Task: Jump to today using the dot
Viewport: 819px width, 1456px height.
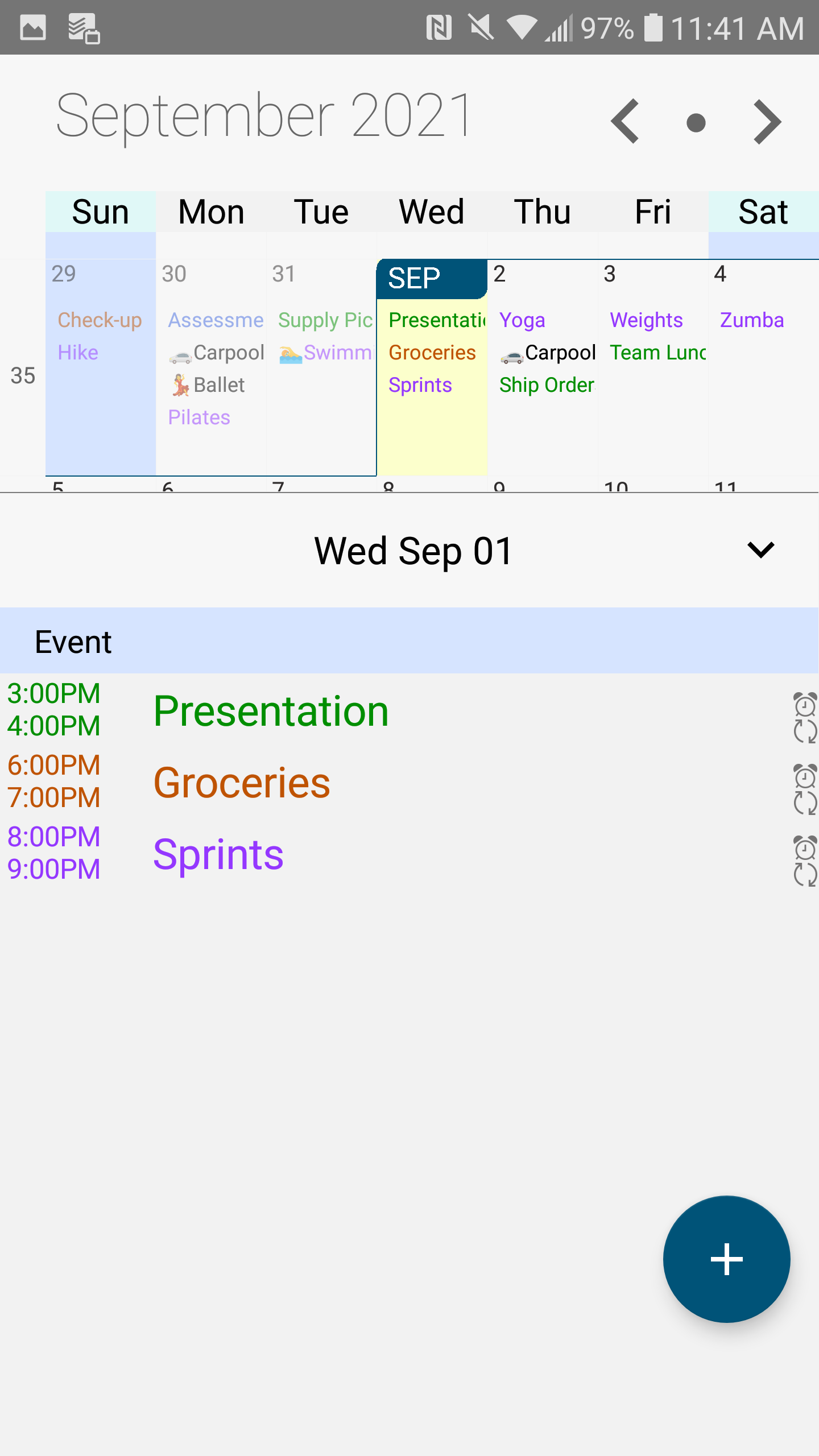Action: click(x=696, y=123)
